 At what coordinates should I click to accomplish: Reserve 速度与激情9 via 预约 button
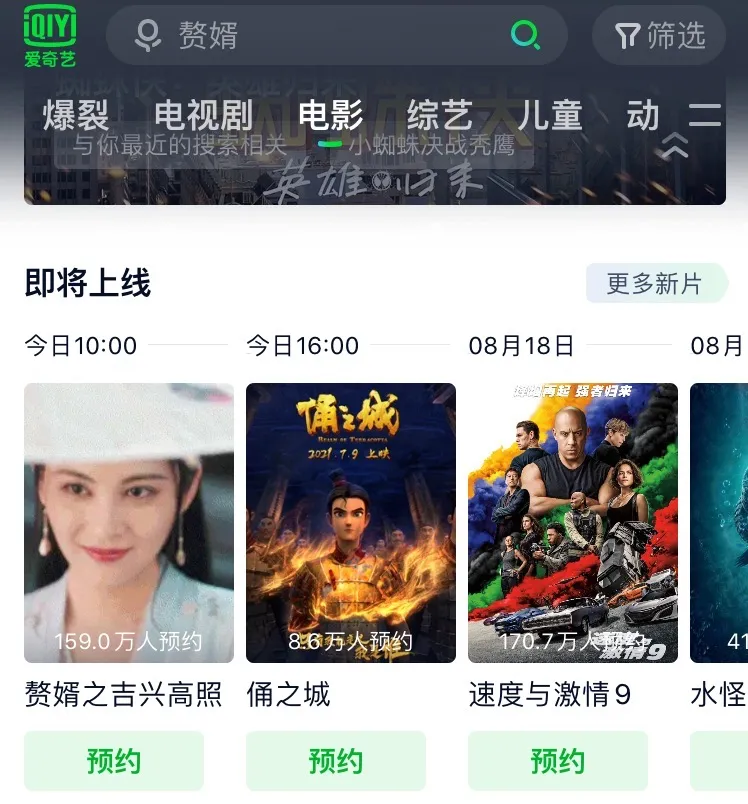[x=558, y=761]
